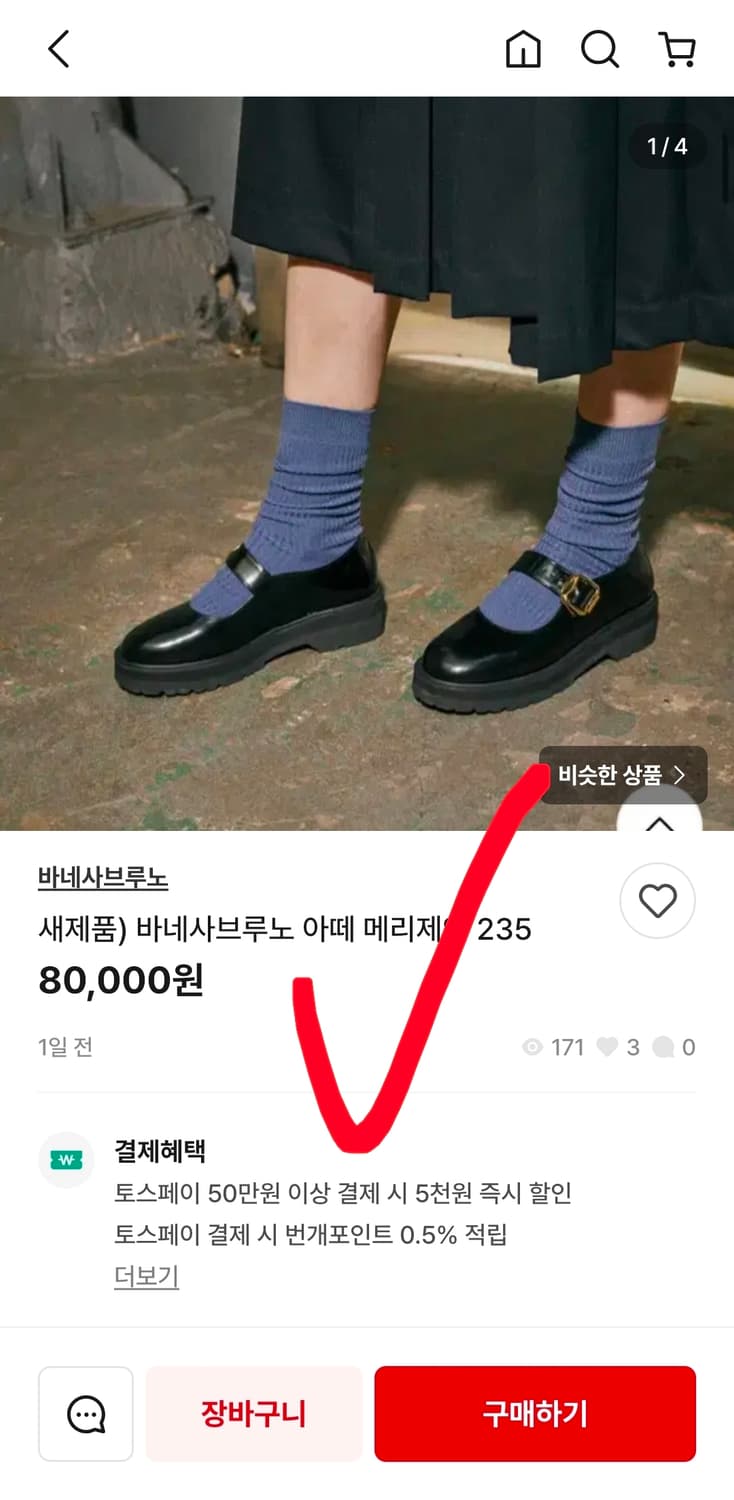This screenshot has height=1500, width=734.
Task: Open the home screen icon
Action: pos(525,49)
